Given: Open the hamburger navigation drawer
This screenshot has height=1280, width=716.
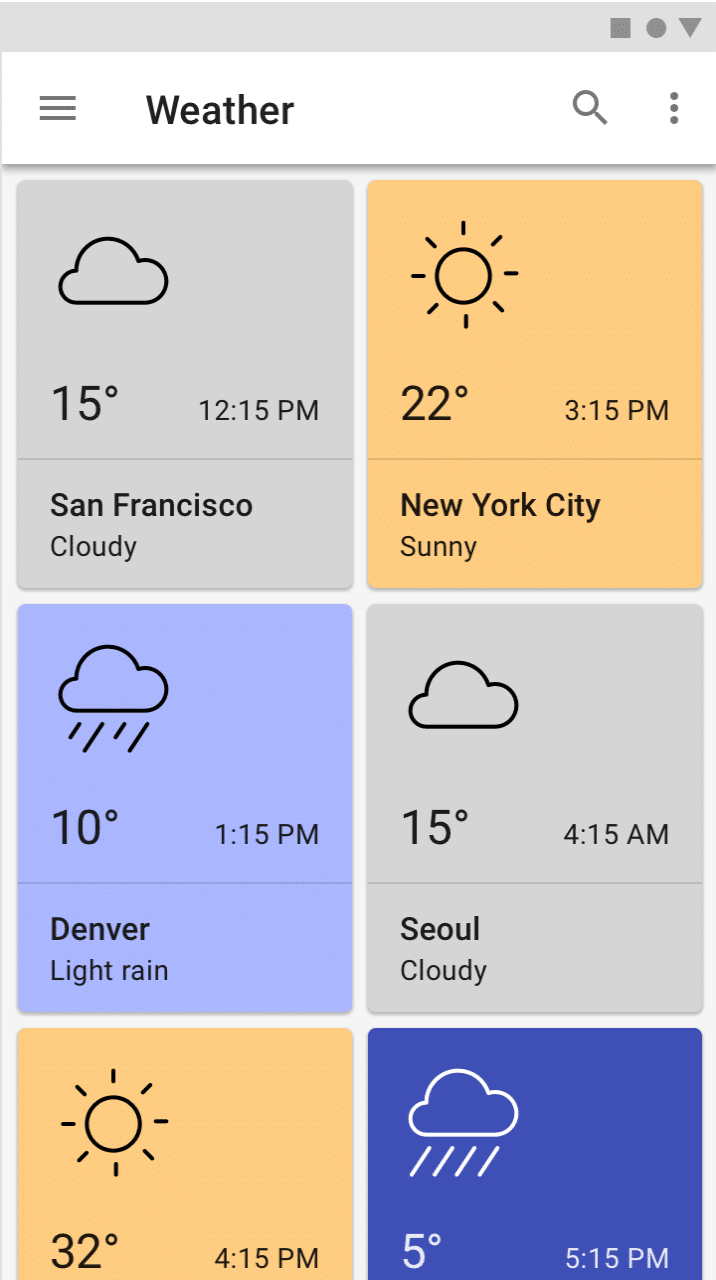Looking at the screenshot, I should click(x=57, y=108).
